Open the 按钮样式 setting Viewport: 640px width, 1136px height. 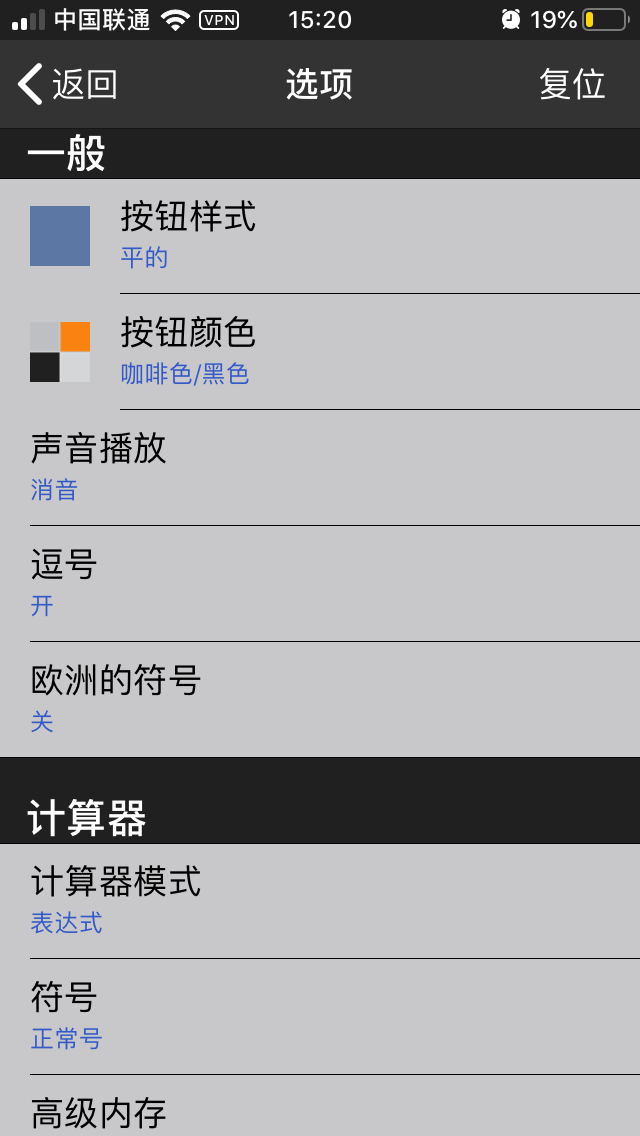pyautogui.click(x=320, y=236)
